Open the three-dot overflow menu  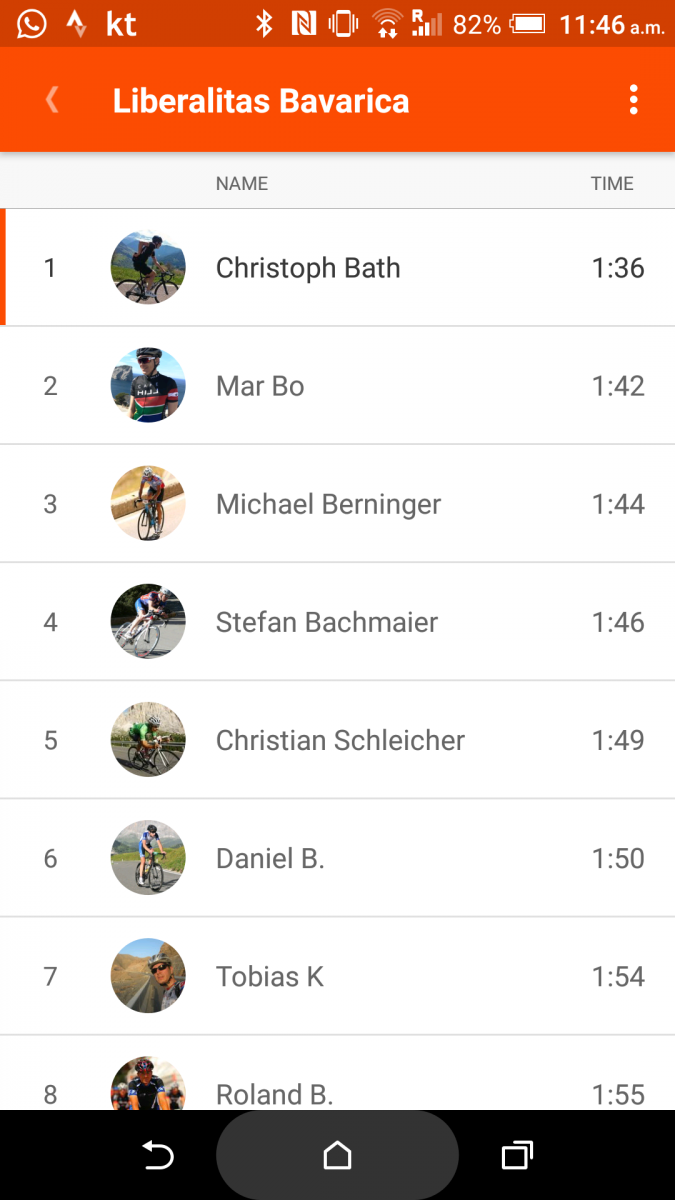coord(633,100)
